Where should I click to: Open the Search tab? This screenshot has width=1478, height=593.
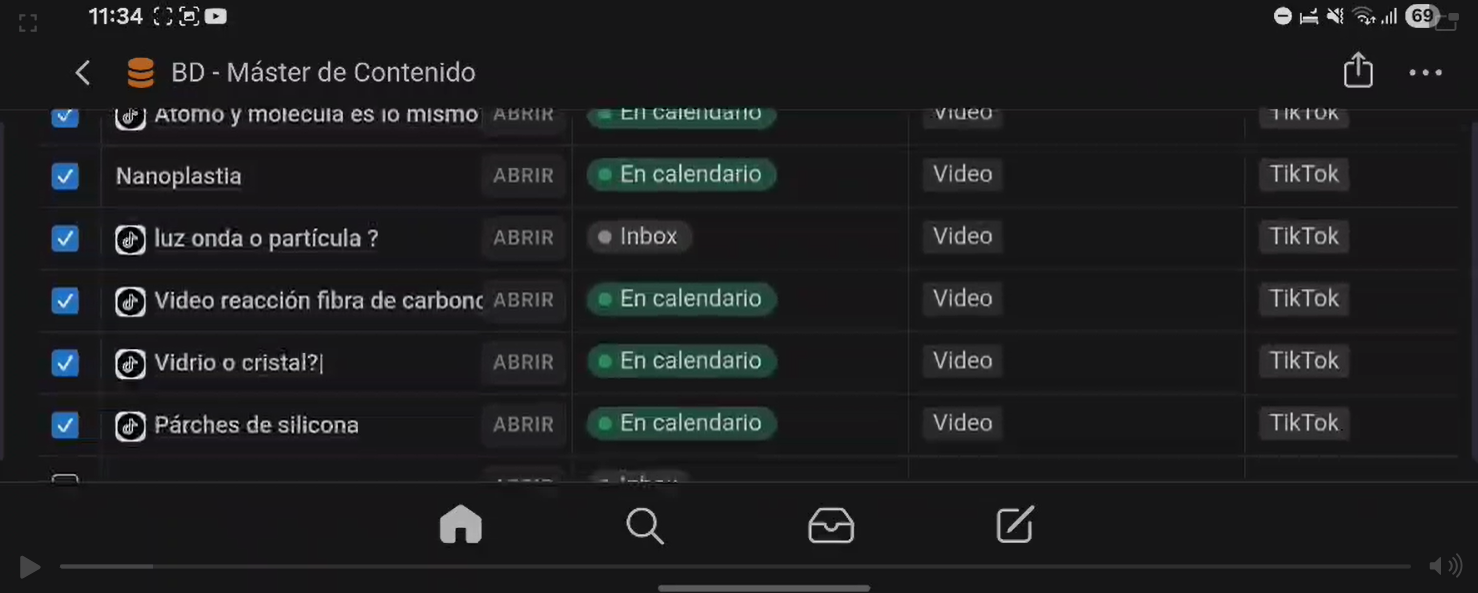(x=645, y=525)
